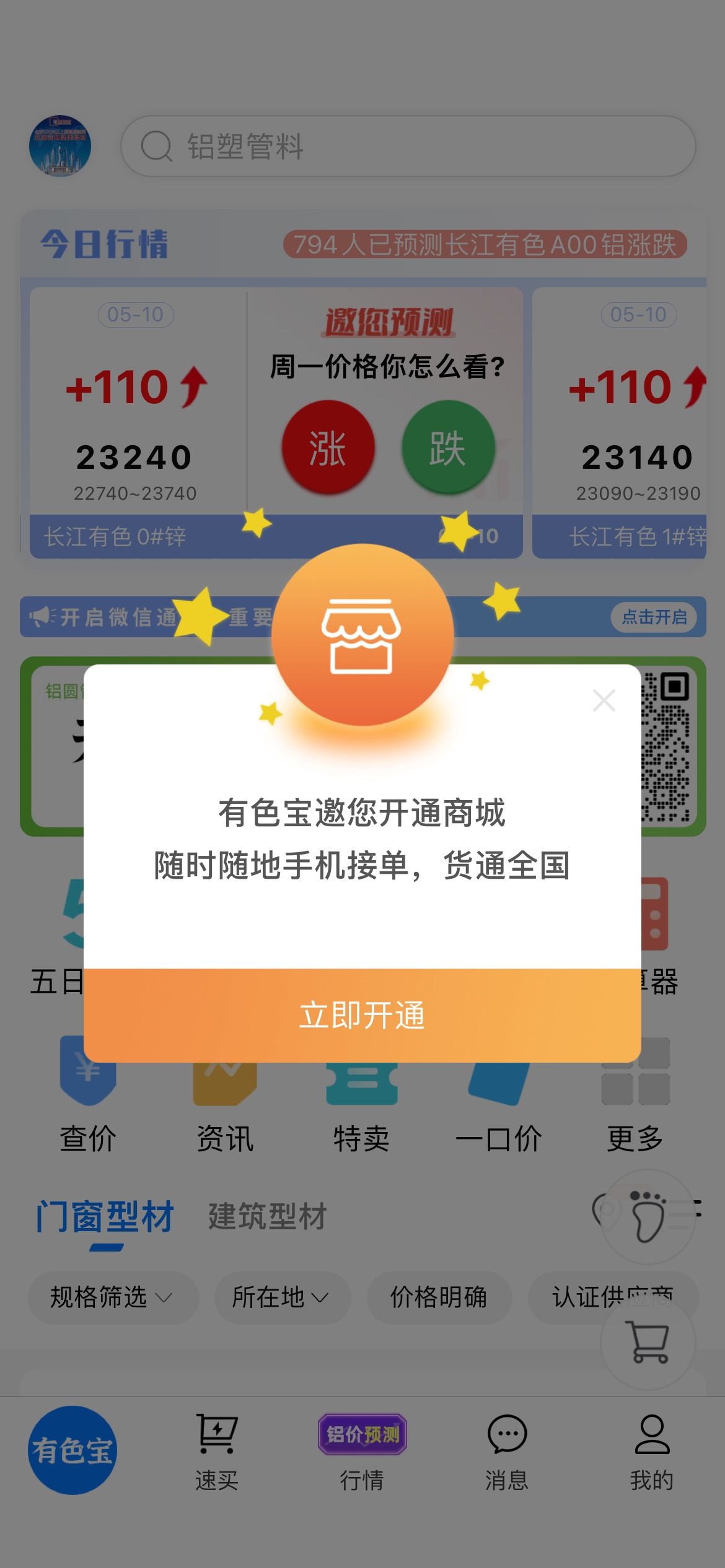Open the 一口价 fixed price shortcut

pyautogui.click(x=499, y=1102)
